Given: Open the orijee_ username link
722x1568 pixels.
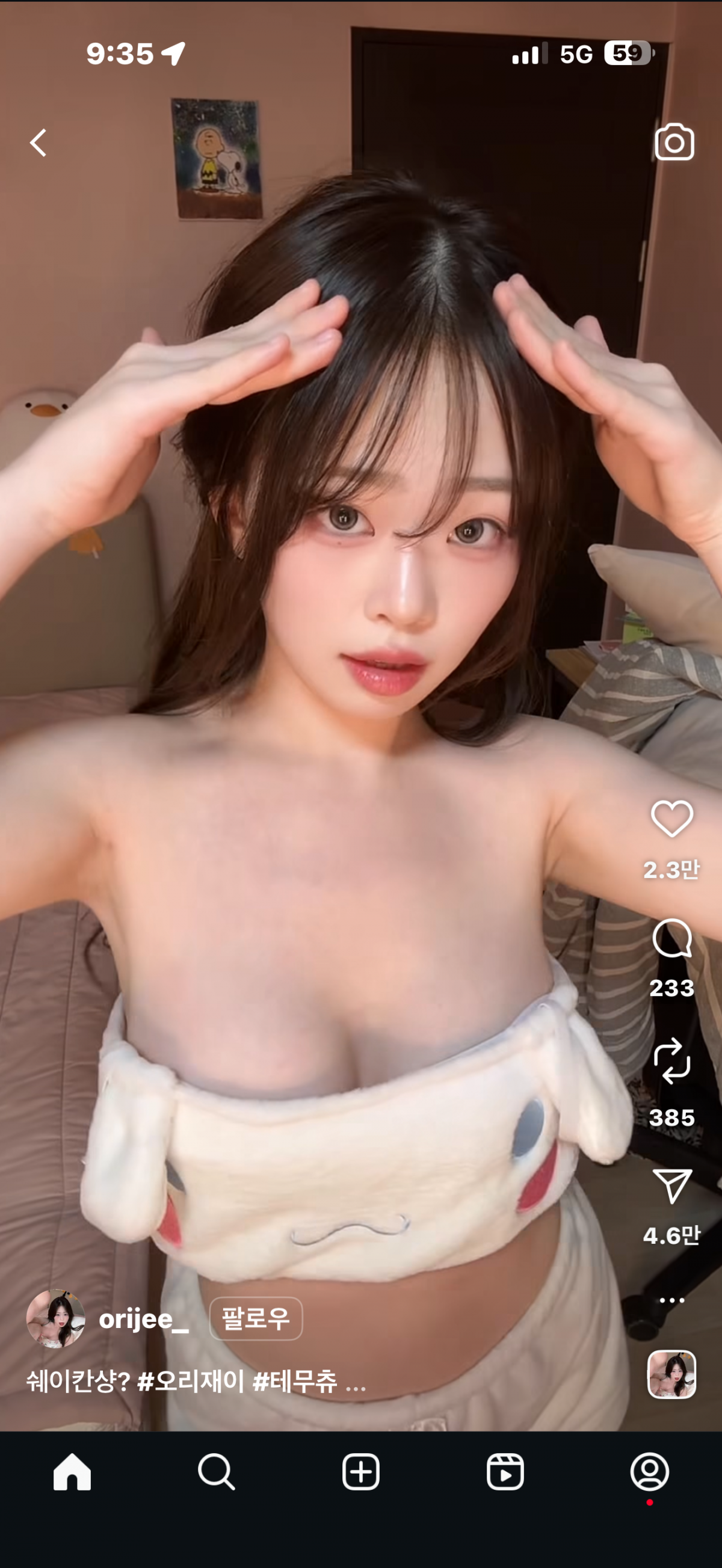Looking at the screenshot, I should tap(144, 1319).
